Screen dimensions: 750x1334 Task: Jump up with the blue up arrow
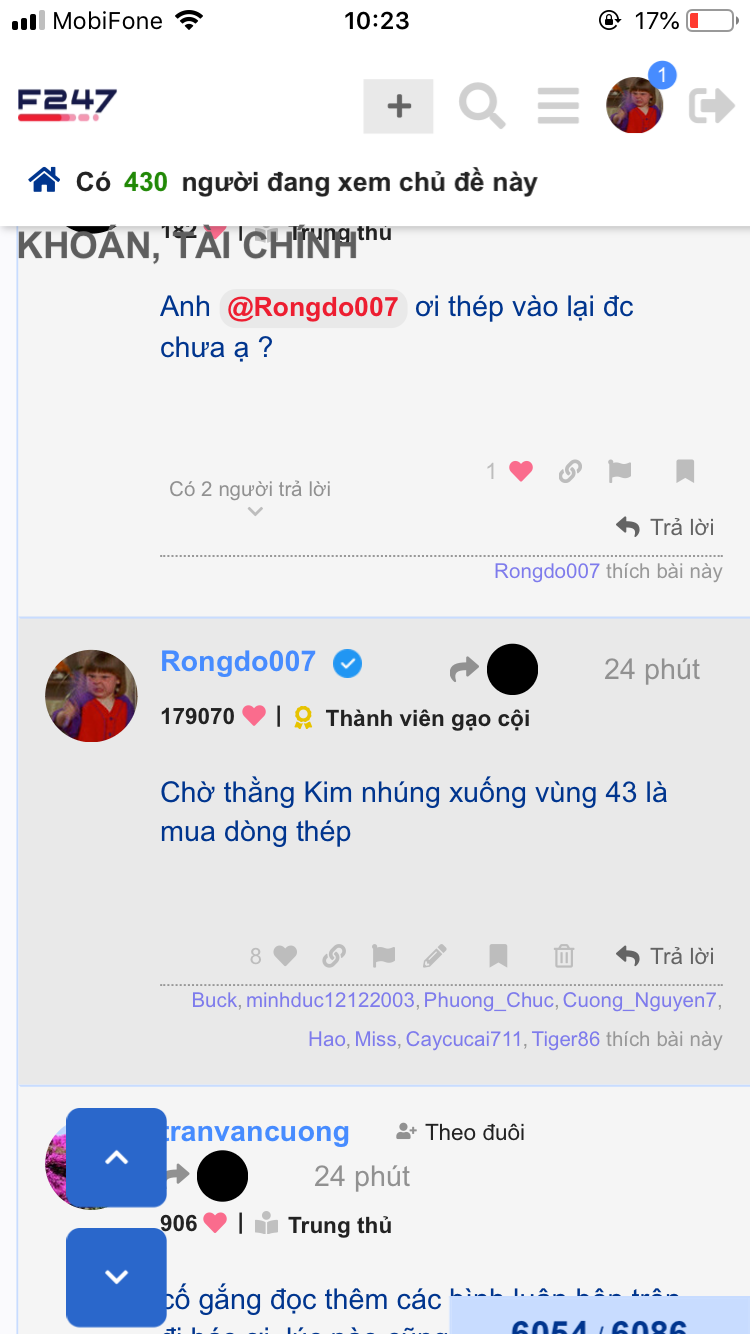pyautogui.click(x=116, y=1158)
